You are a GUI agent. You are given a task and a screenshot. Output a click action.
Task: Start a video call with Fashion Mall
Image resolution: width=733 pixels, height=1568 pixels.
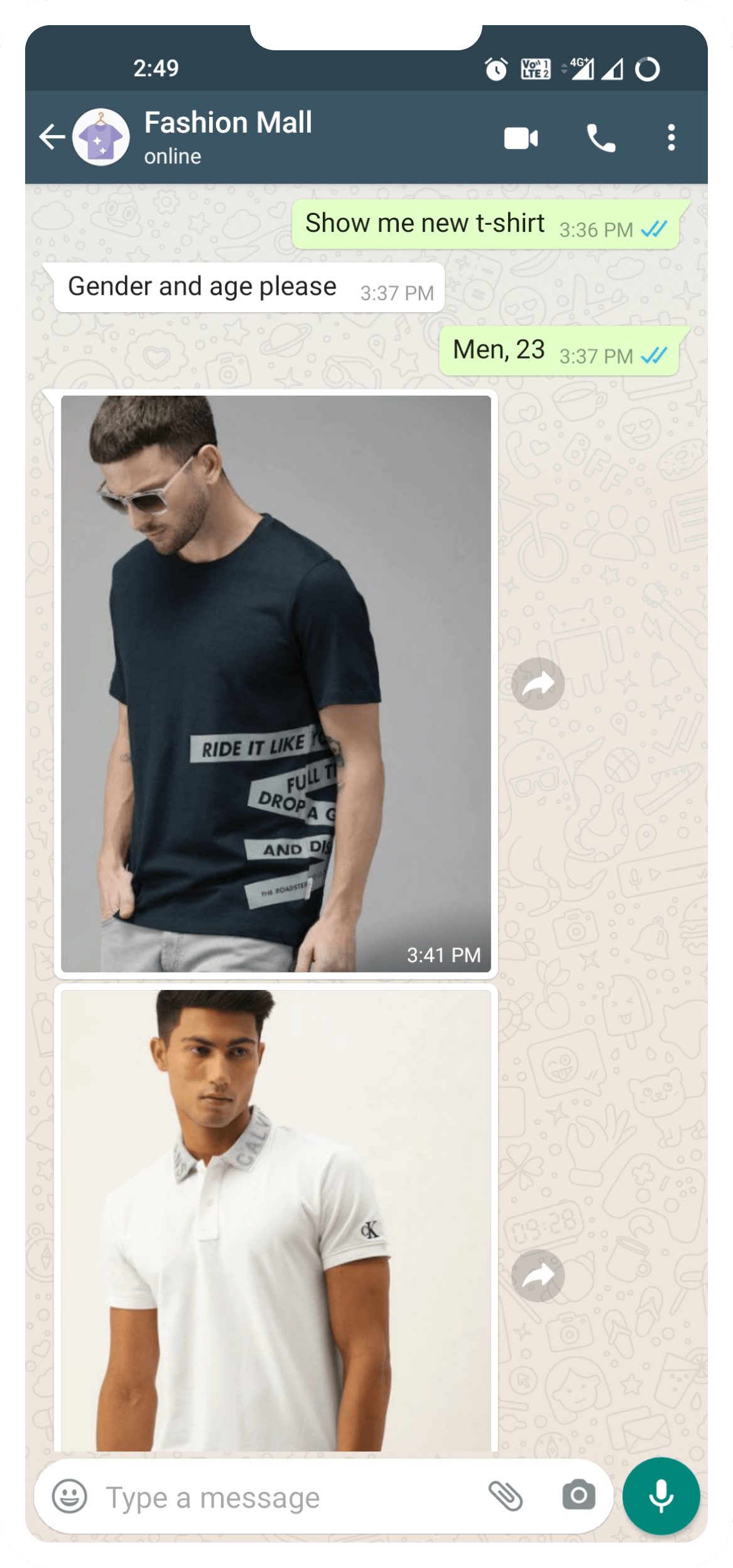tap(521, 138)
